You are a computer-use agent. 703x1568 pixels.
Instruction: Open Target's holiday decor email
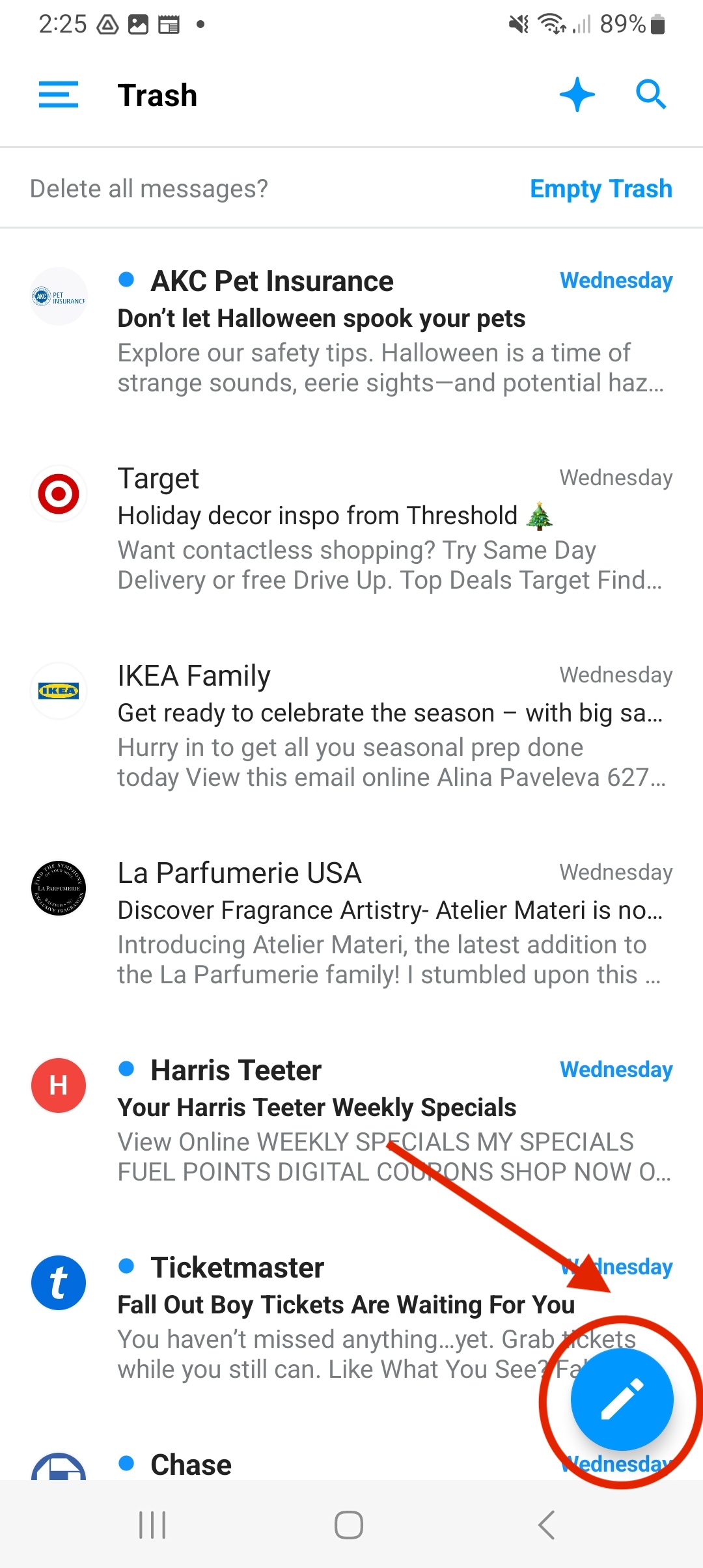click(351, 529)
